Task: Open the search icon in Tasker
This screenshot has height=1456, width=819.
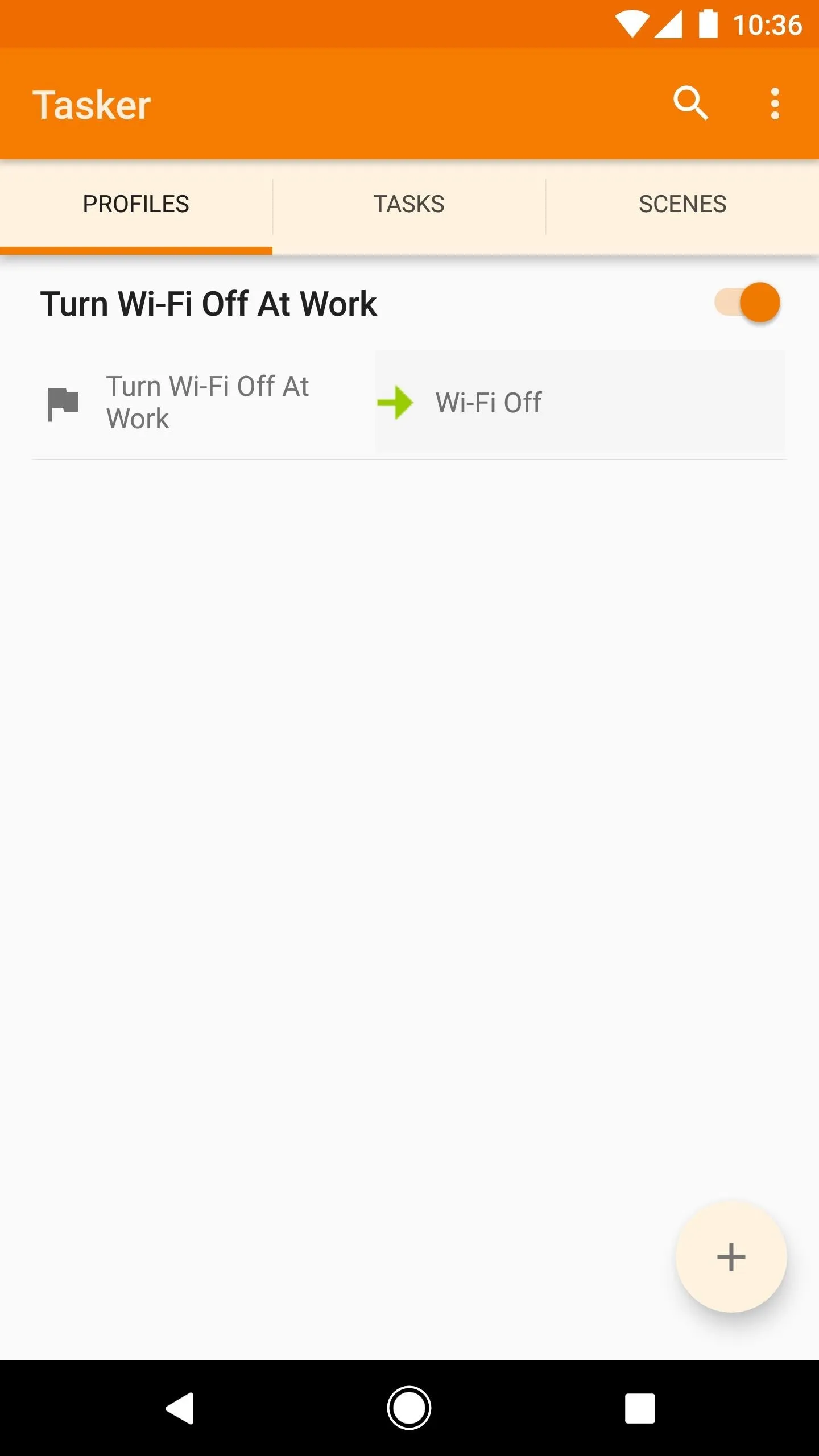Action: pyautogui.click(x=690, y=104)
